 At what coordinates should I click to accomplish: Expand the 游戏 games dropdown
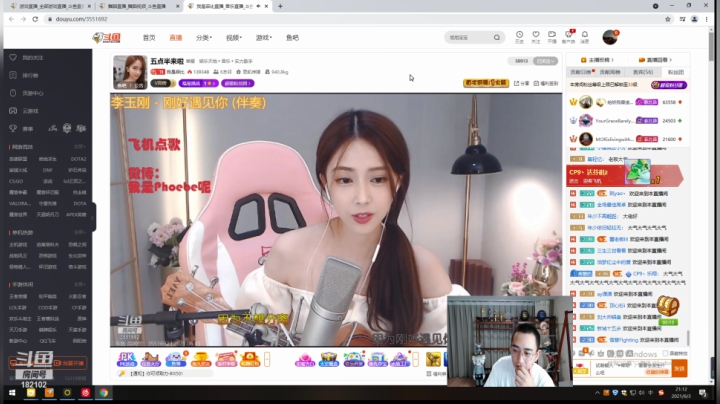(x=263, y=37)
